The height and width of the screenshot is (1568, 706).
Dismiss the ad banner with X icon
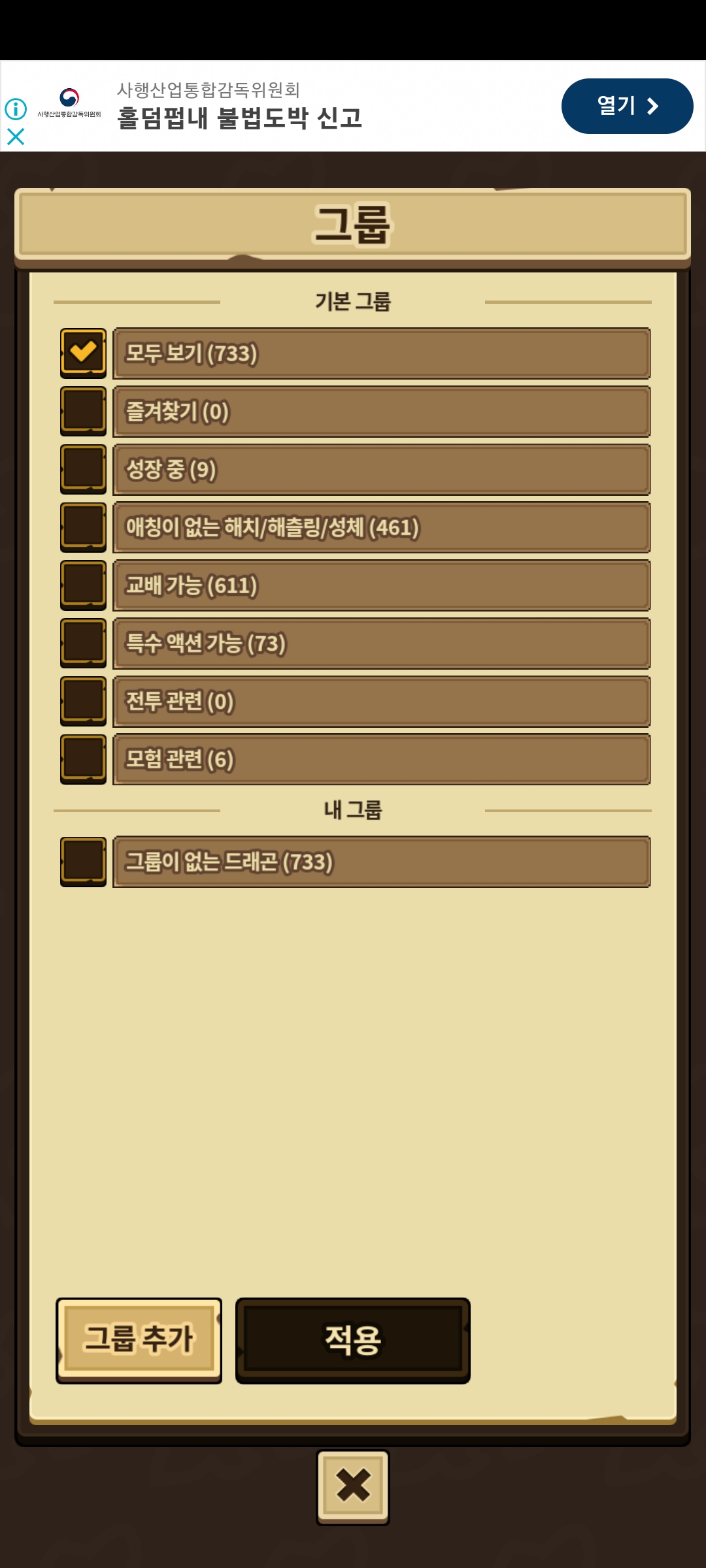[16, 137]
